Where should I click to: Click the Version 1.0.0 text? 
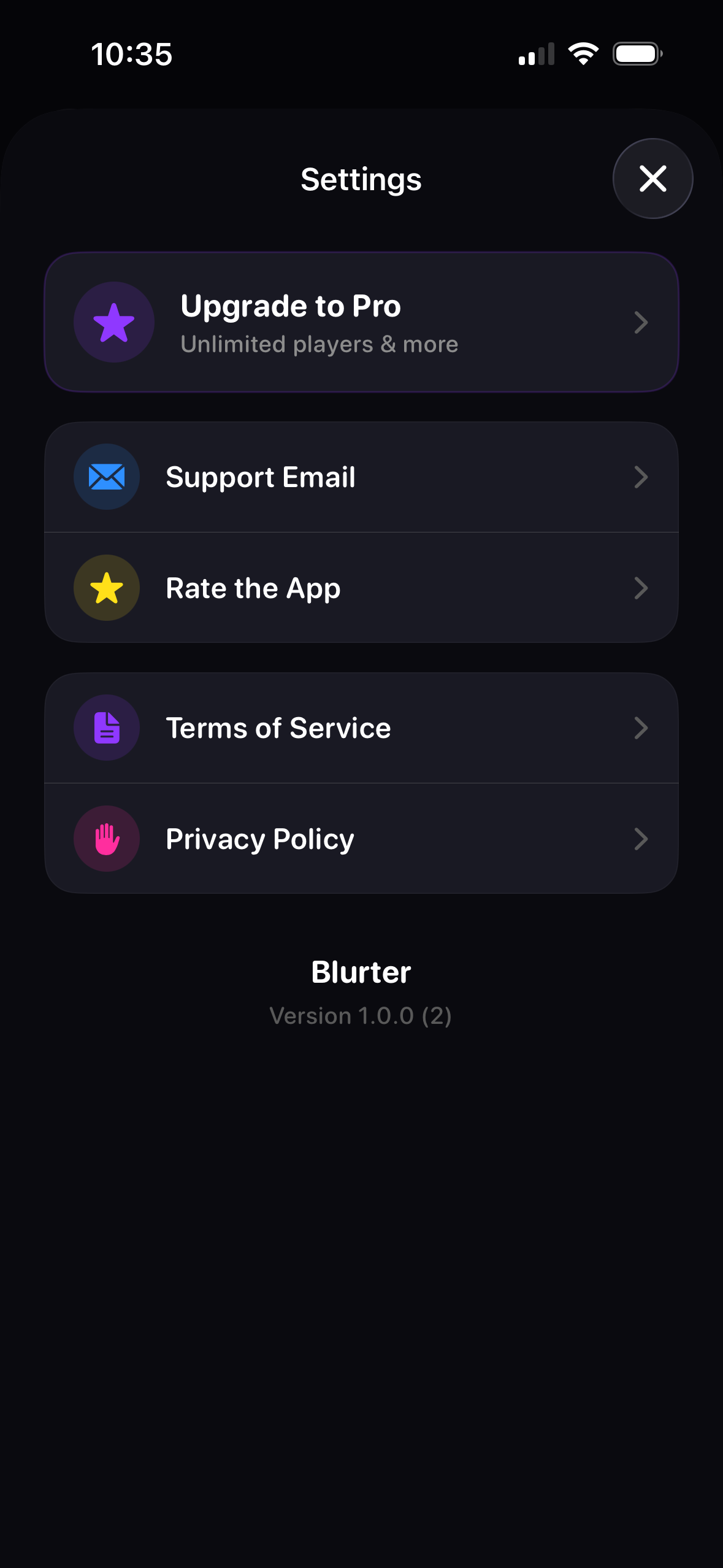point(361,1016)
